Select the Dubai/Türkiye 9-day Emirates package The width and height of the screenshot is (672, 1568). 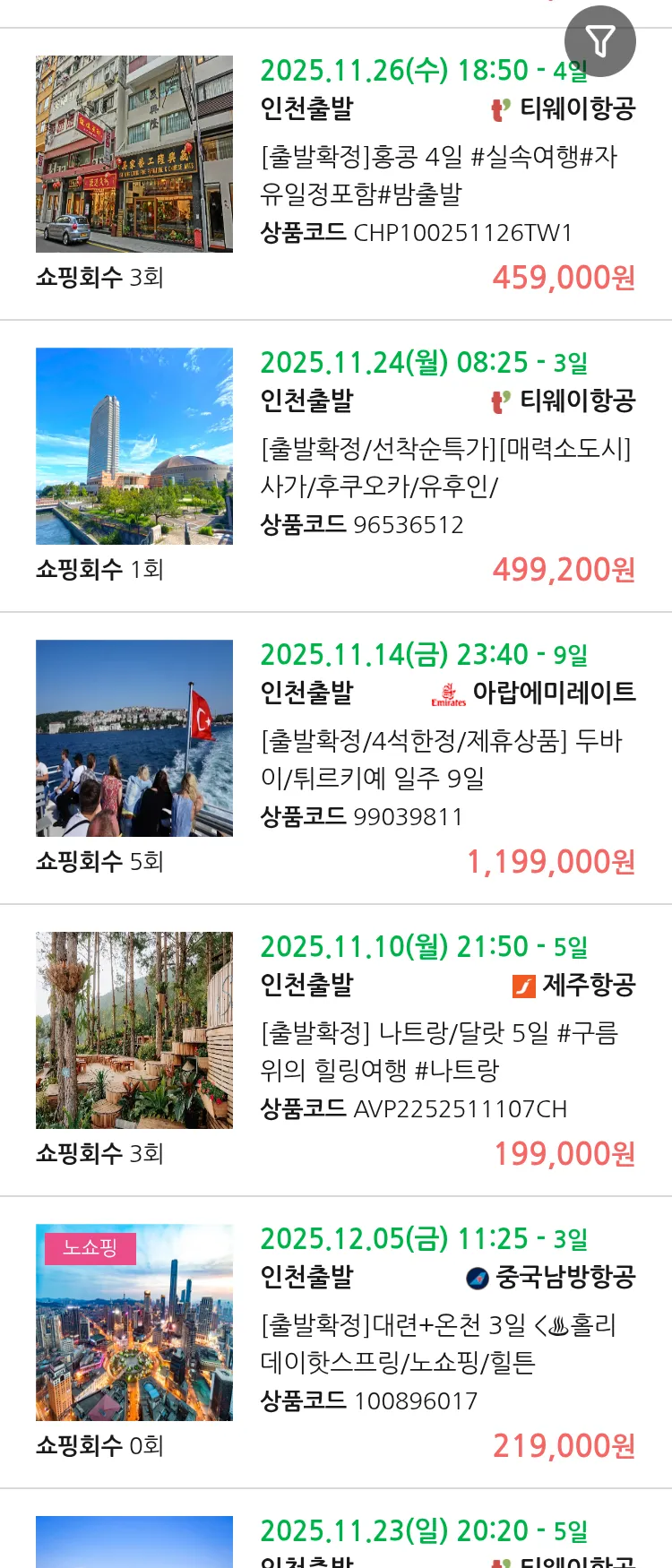point(441,759)
